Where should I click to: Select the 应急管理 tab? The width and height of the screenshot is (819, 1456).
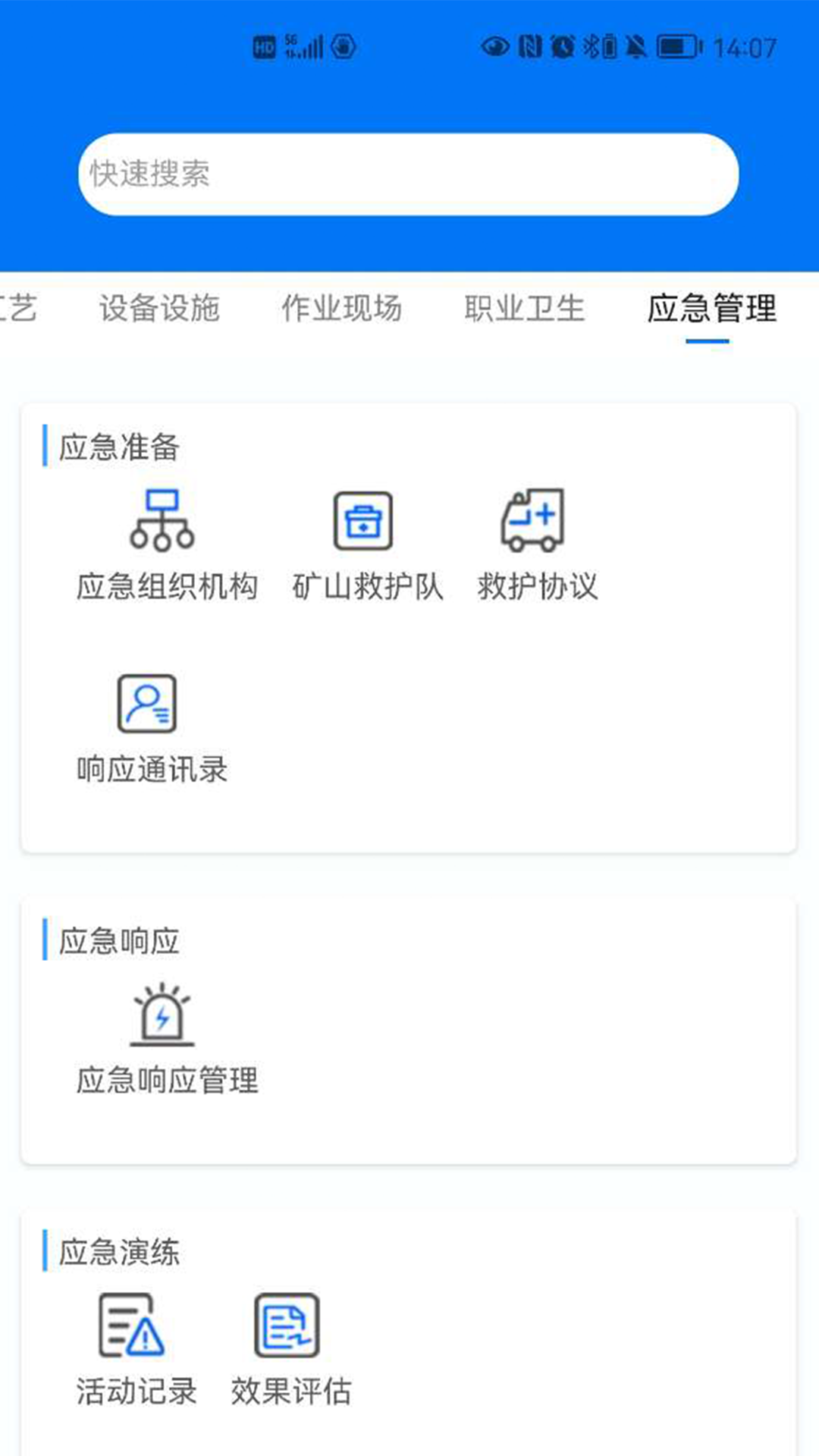pyautogui.click(x=711, y=309)
